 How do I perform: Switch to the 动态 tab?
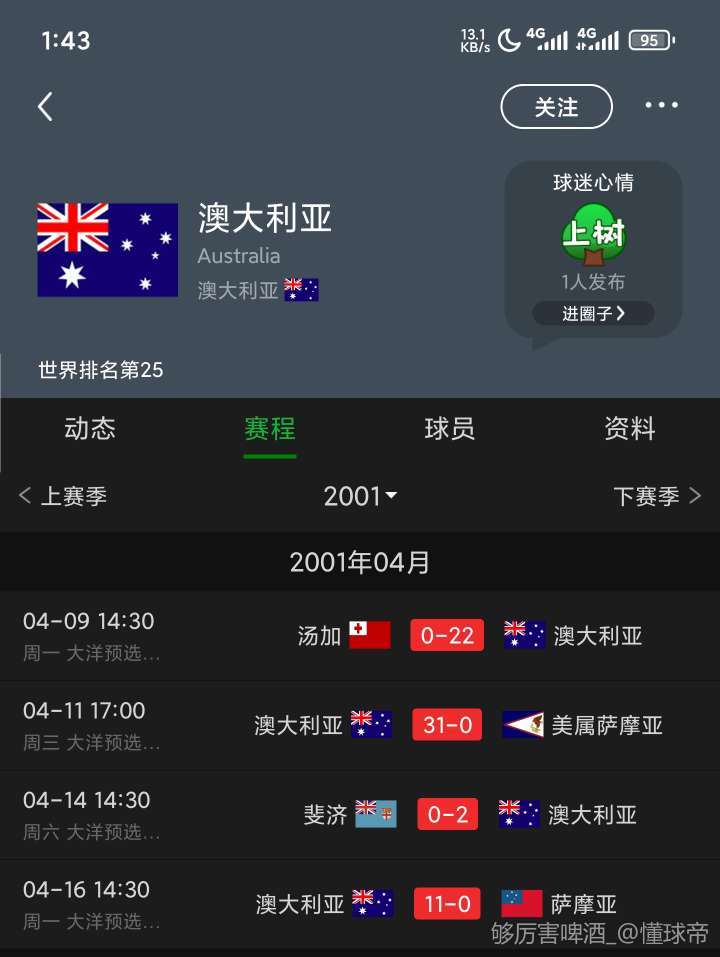tap(90, 429)
